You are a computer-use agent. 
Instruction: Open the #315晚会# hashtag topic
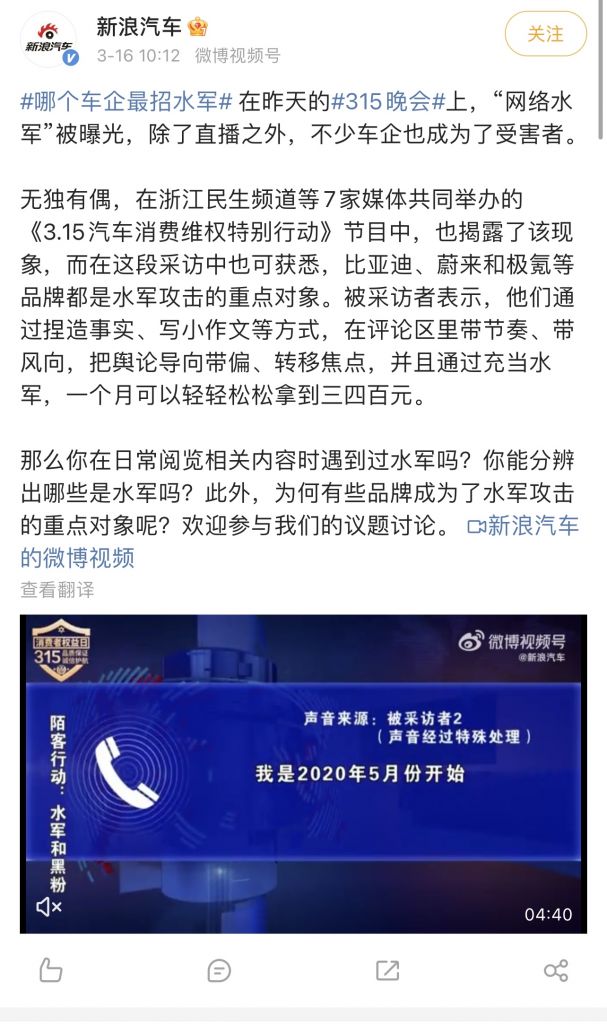(x=388, y=101)
